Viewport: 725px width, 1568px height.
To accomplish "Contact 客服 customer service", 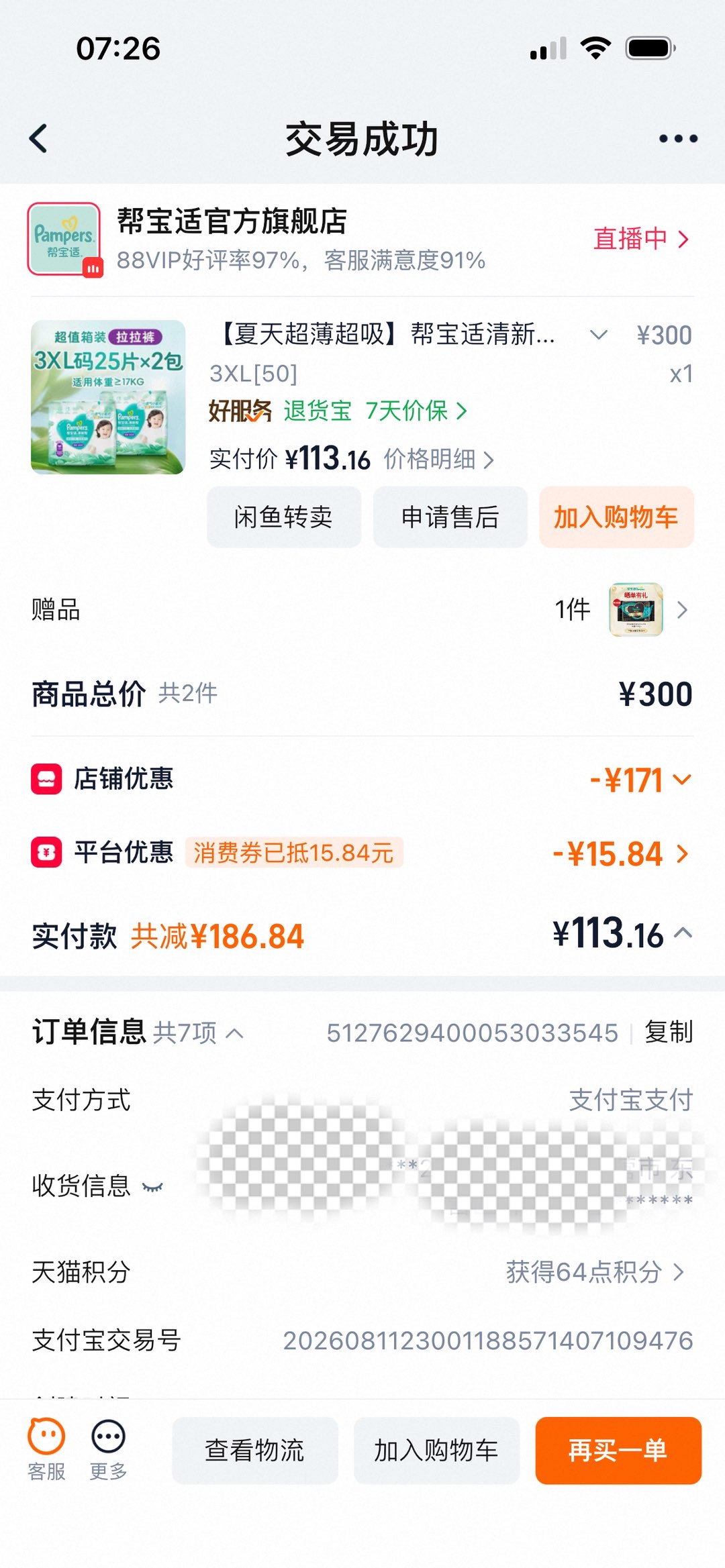I will [46, 1450].
